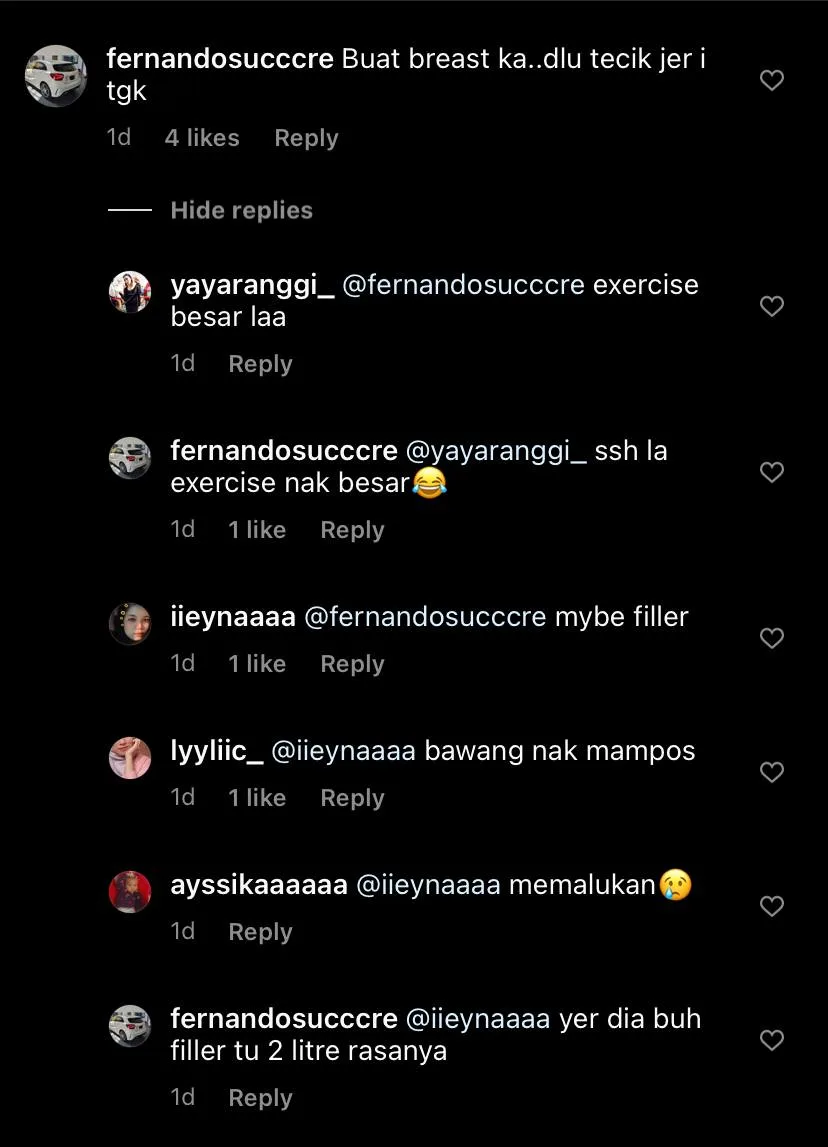
Task: Like iieynaaaa's 'mybe filler' comment
Action: (x=772, y=638)
